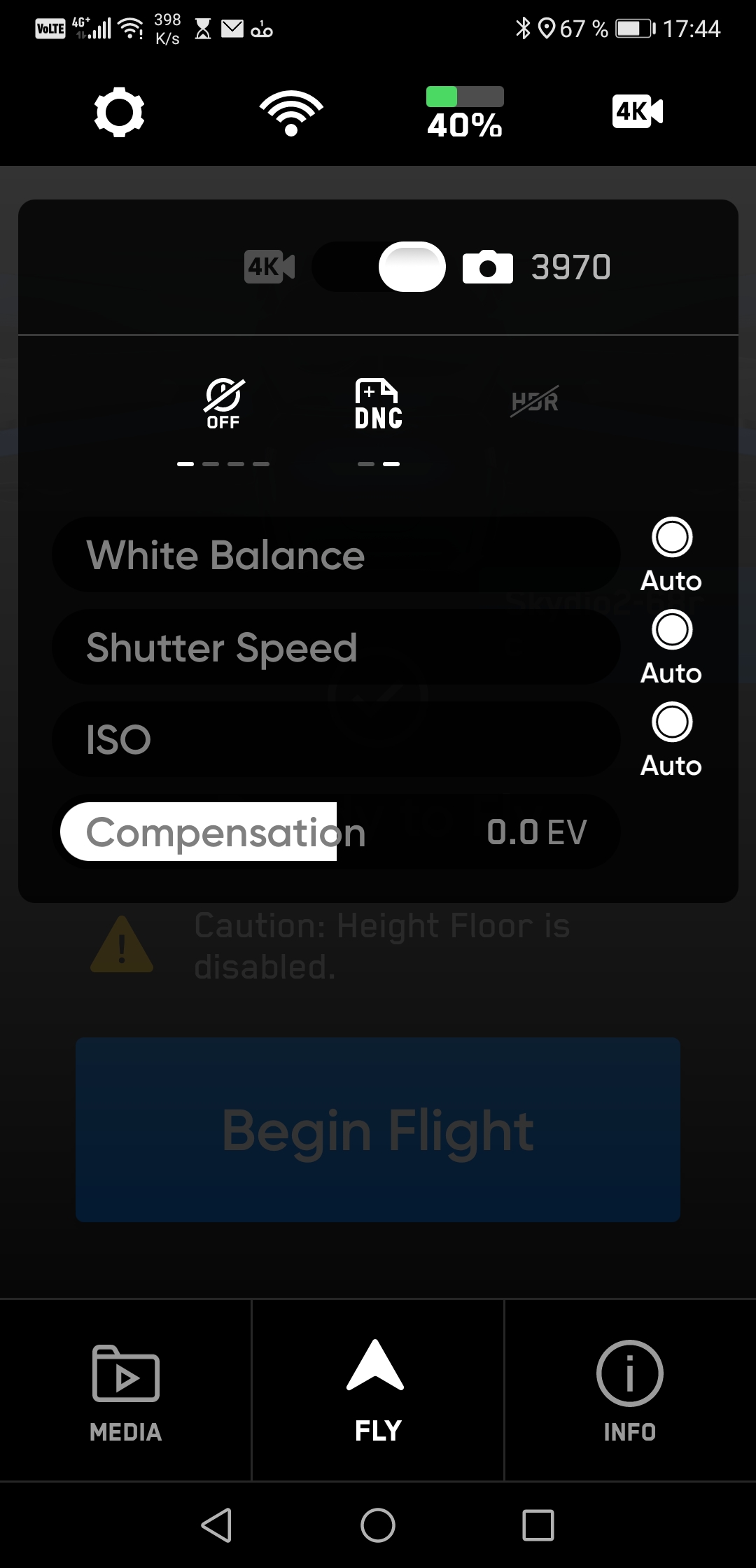Select the White Balance row
The height and width of the screenshot is (1568, 756).
click(336, 555)
